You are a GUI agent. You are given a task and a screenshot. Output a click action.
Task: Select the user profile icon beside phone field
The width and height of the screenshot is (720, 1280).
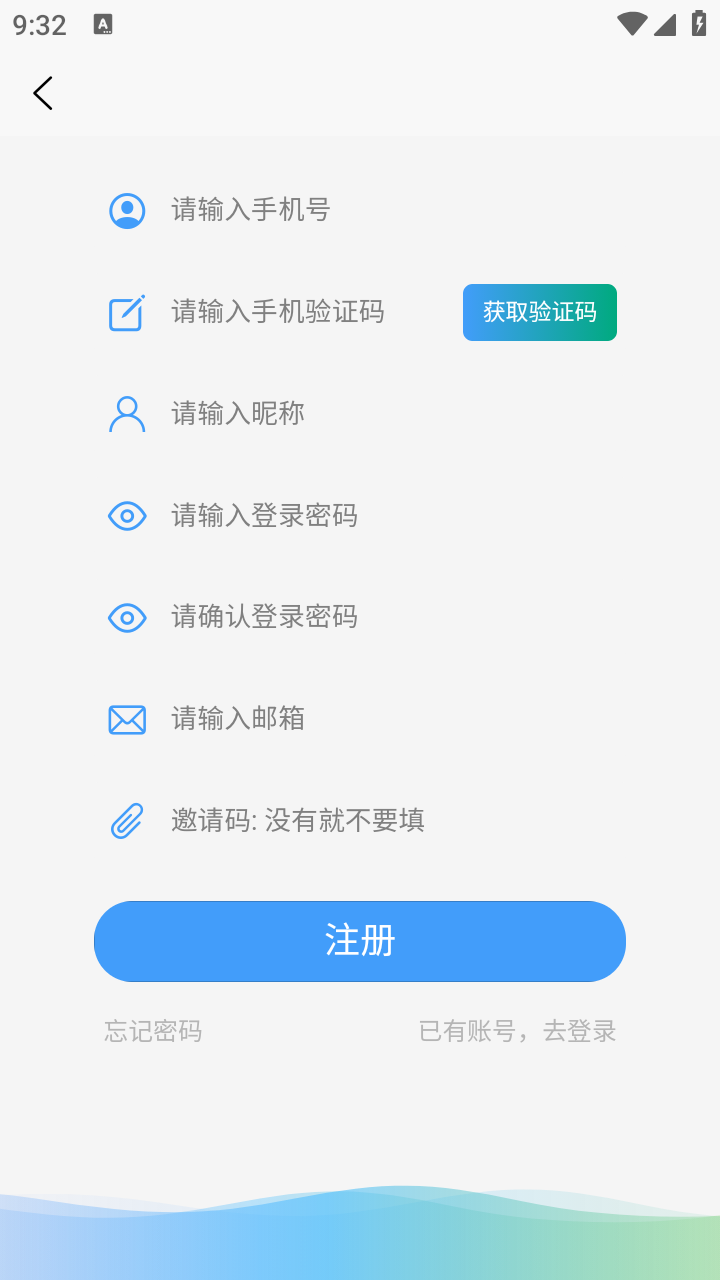[127, 211]
